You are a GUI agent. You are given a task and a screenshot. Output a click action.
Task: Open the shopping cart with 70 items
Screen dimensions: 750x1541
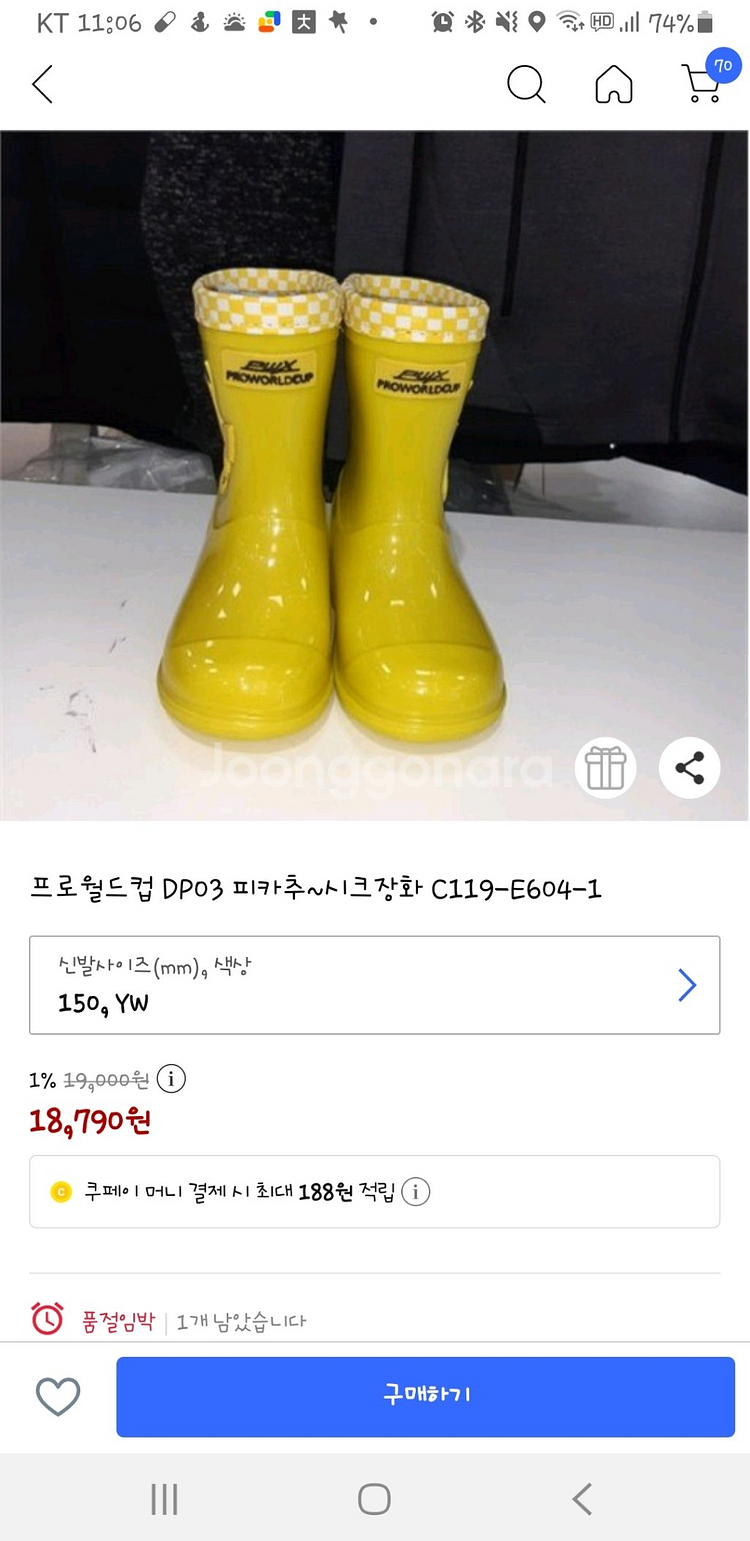tap(703, 83)
